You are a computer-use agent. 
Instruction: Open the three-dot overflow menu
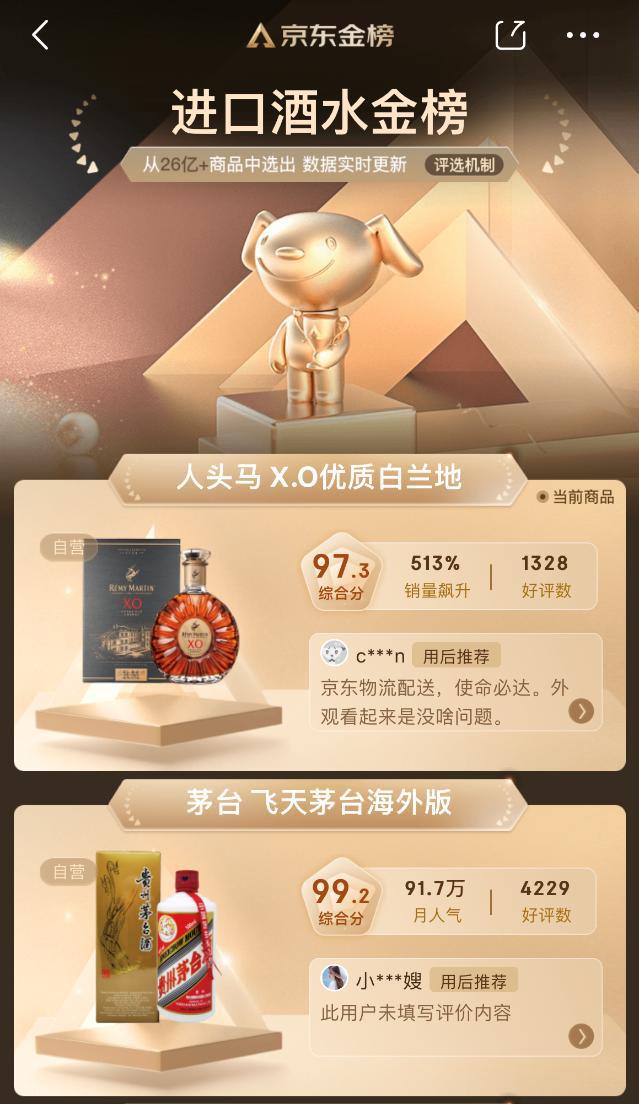click(x=583, y=36)
